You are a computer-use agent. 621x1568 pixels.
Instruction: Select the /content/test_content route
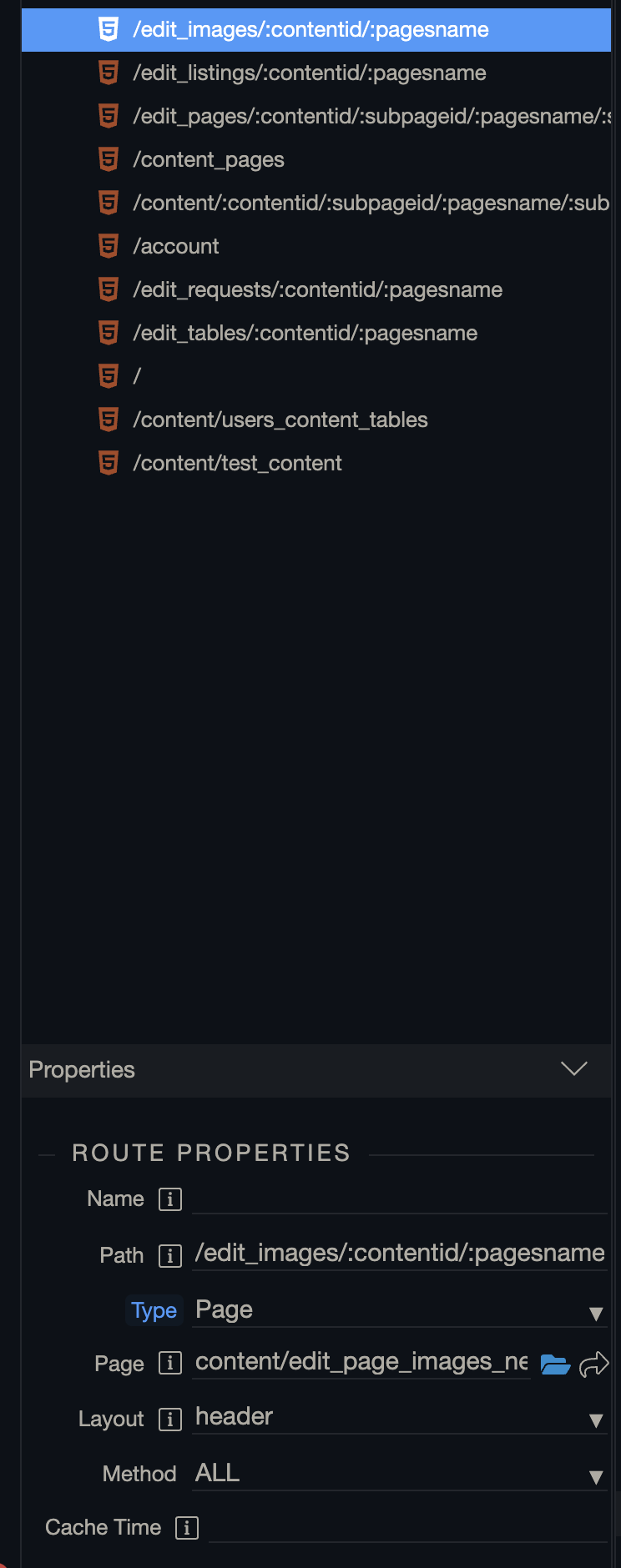coord(237,464)
